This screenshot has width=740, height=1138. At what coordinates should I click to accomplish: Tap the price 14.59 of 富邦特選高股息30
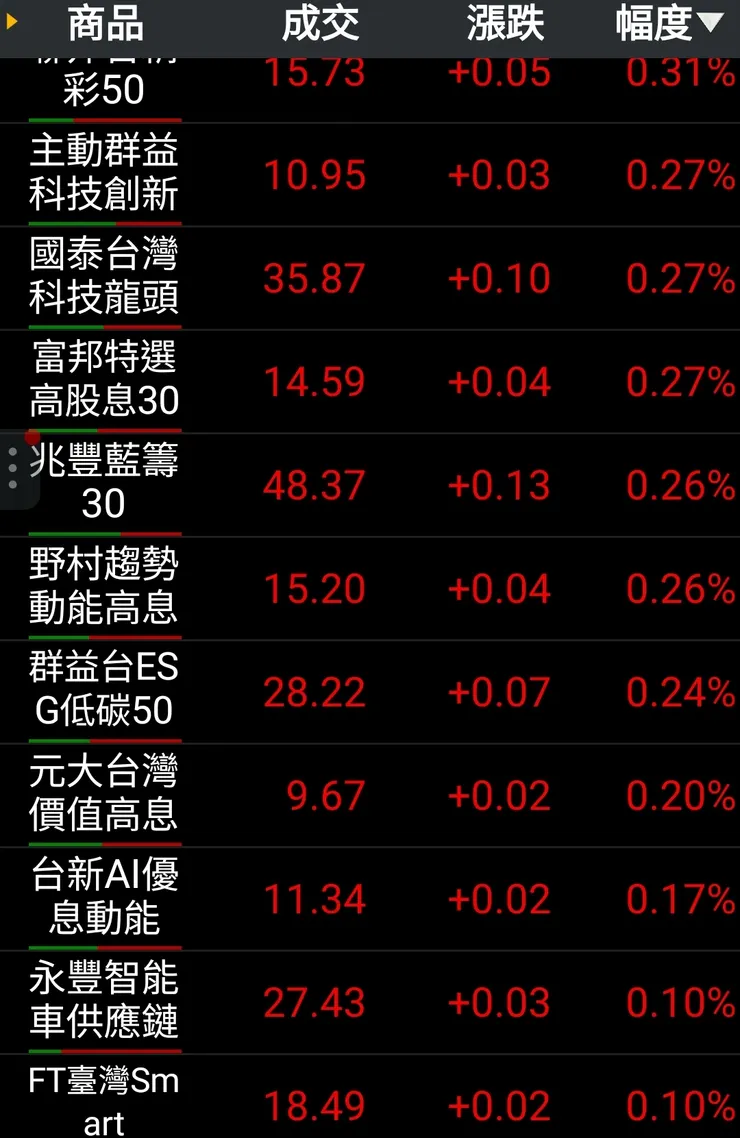(314, 382)
